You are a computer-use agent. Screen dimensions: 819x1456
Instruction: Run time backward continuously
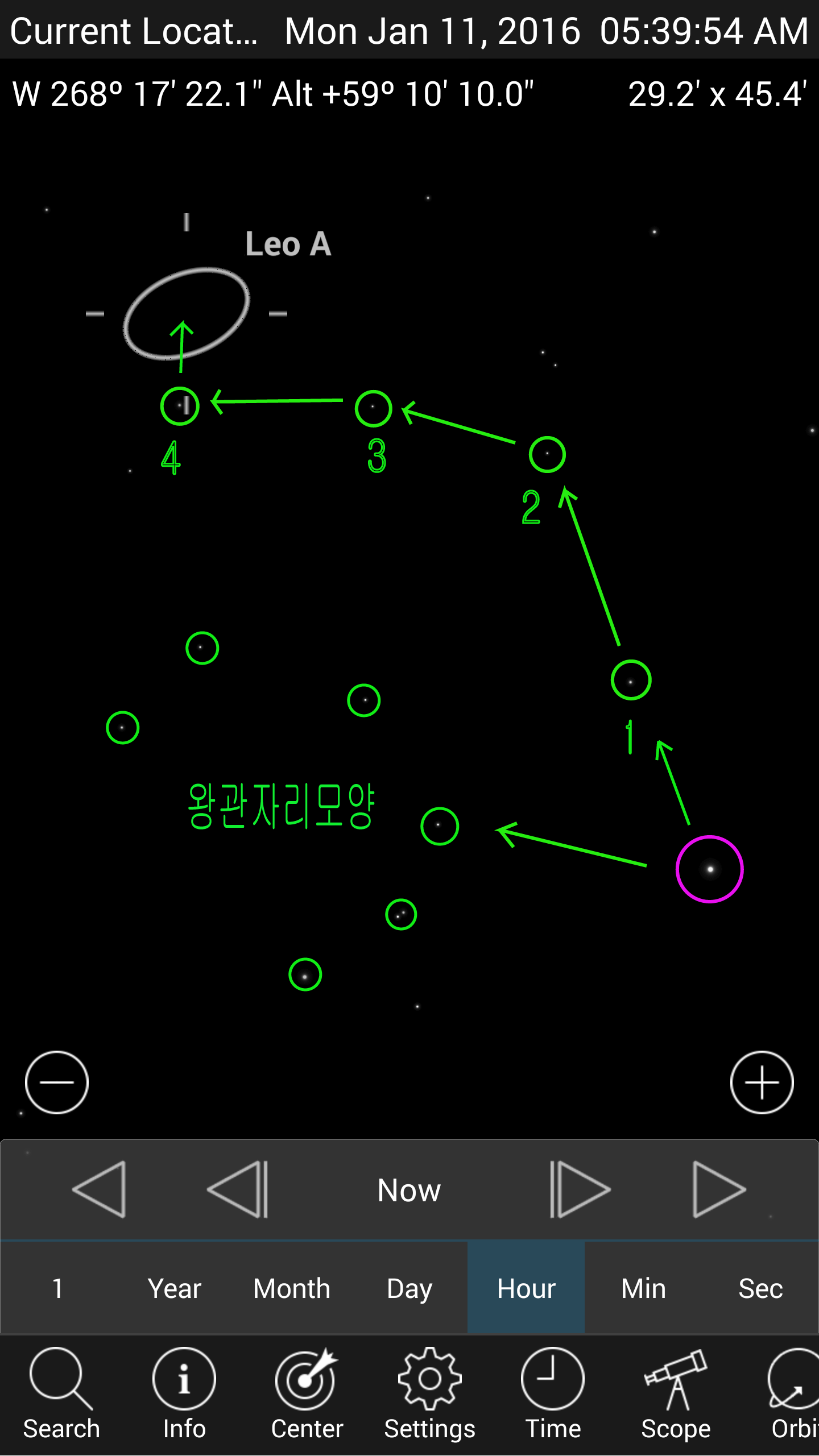tap(100, 1189)
